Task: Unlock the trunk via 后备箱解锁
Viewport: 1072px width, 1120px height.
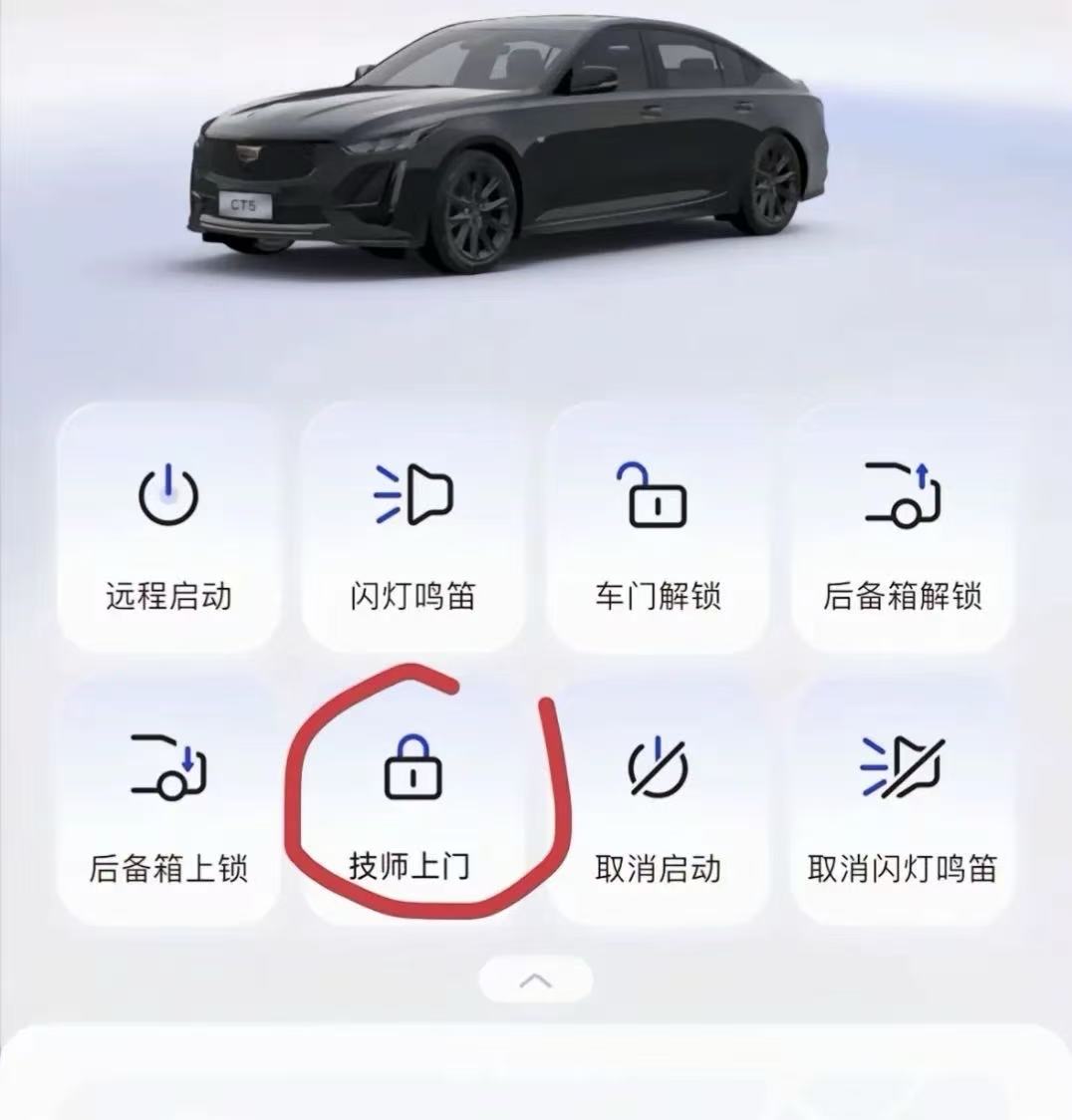Action: [903, 528]
